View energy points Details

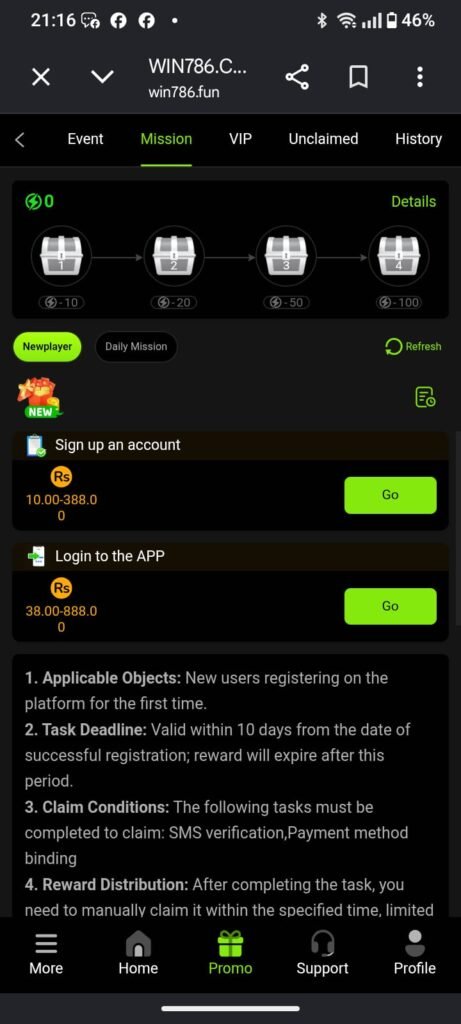(413, 202)
